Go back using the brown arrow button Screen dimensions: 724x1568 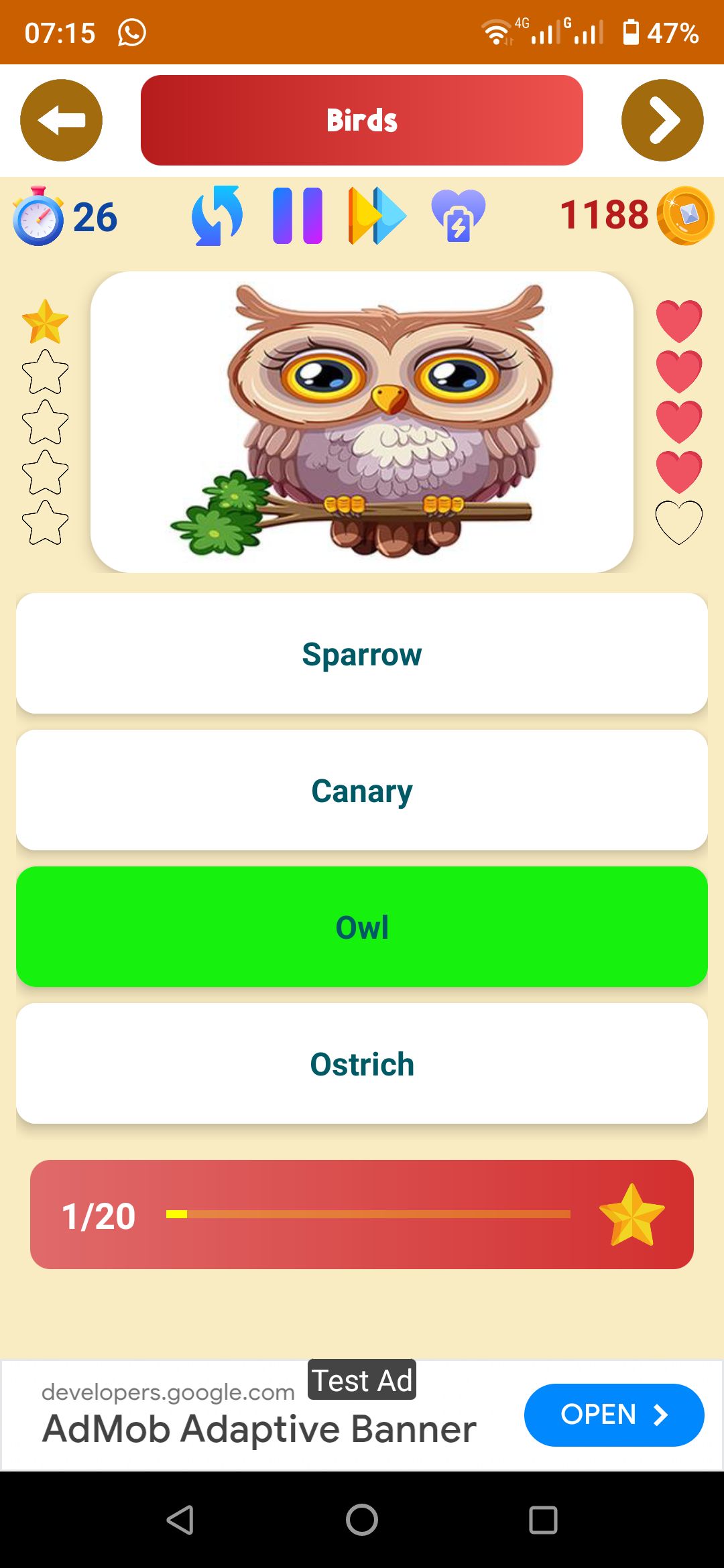(x=61, y=121)
